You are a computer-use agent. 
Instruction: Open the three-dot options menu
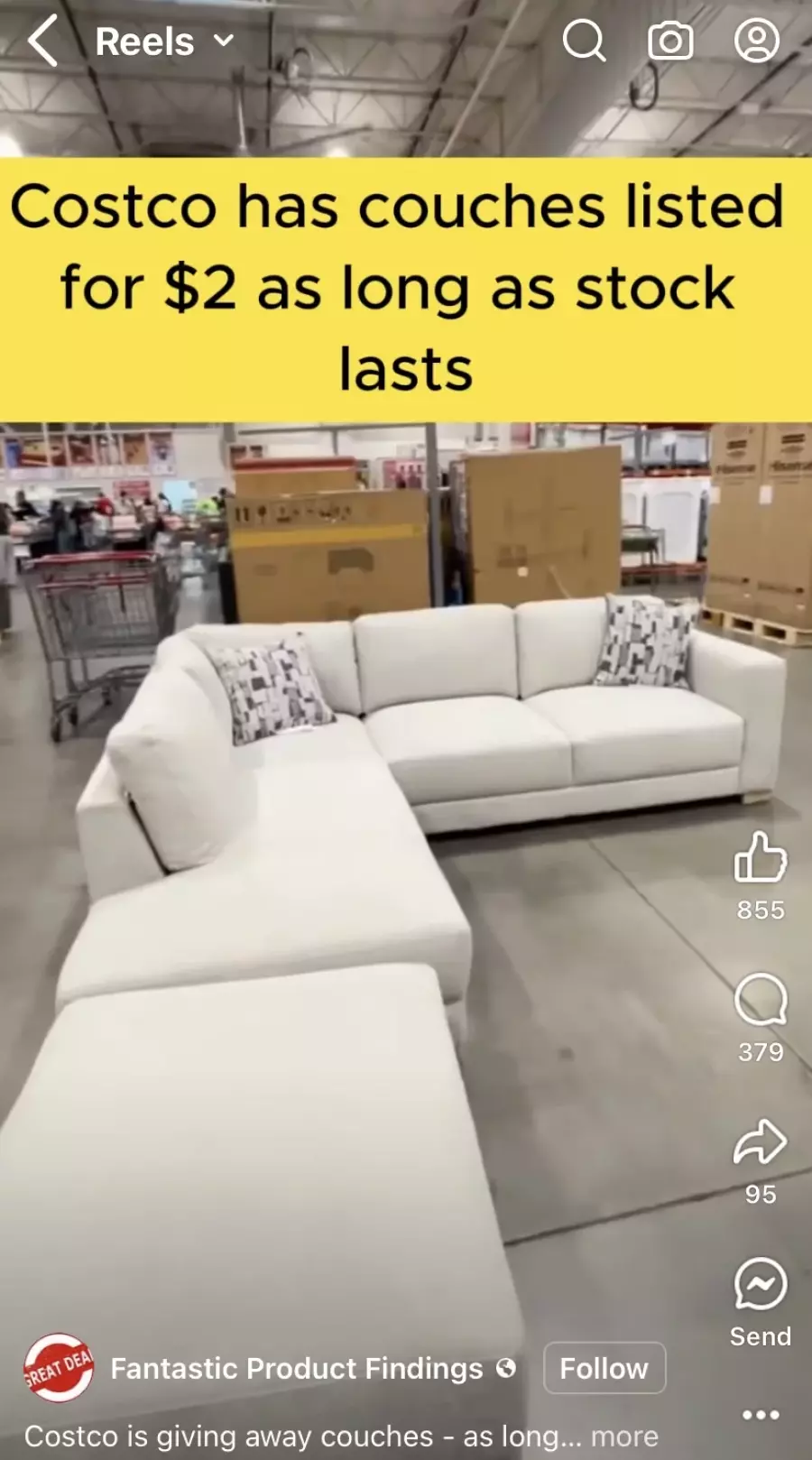760,1414
